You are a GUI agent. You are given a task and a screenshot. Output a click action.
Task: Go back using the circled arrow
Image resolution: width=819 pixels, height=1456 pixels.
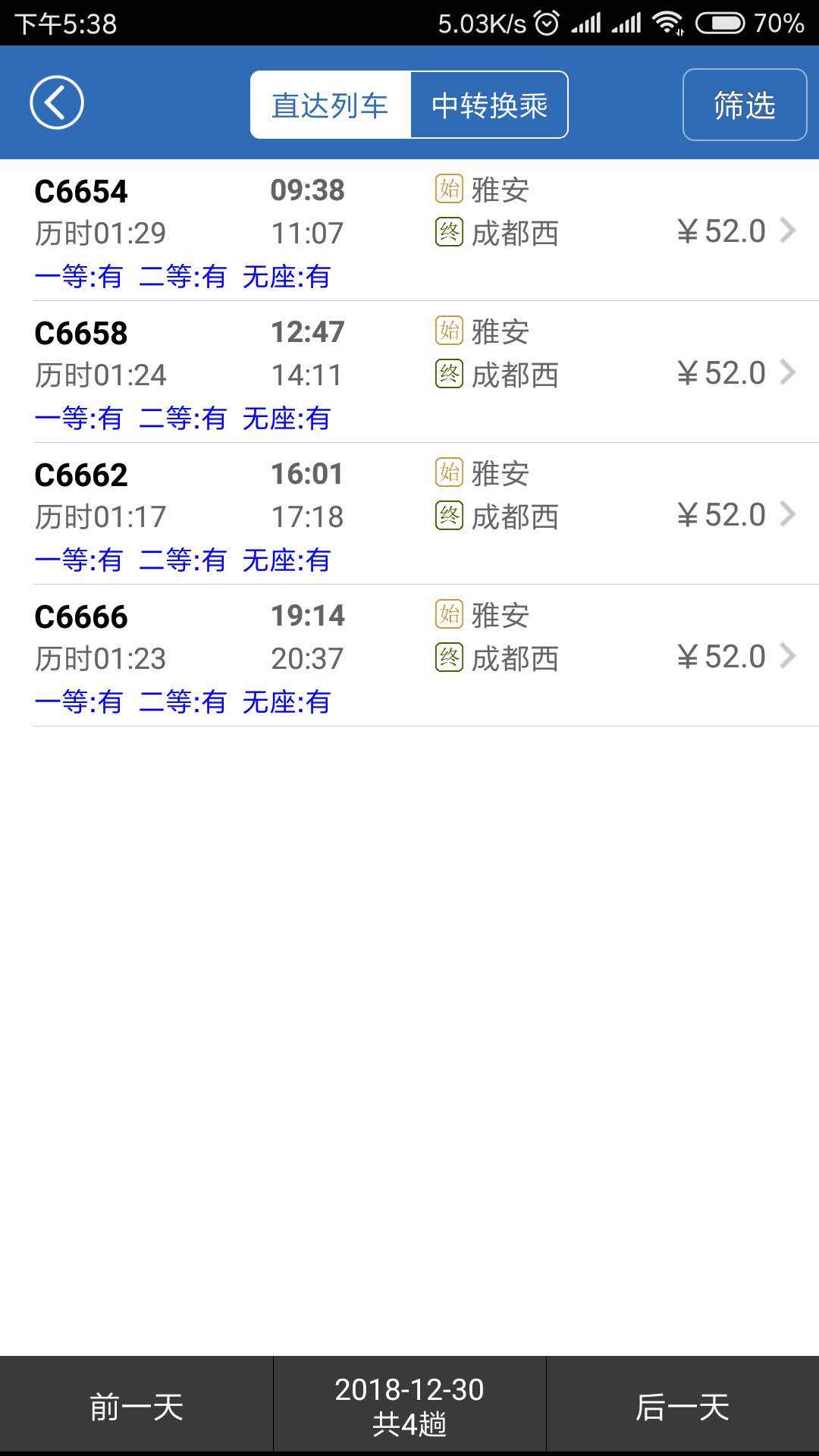[57, 102]
